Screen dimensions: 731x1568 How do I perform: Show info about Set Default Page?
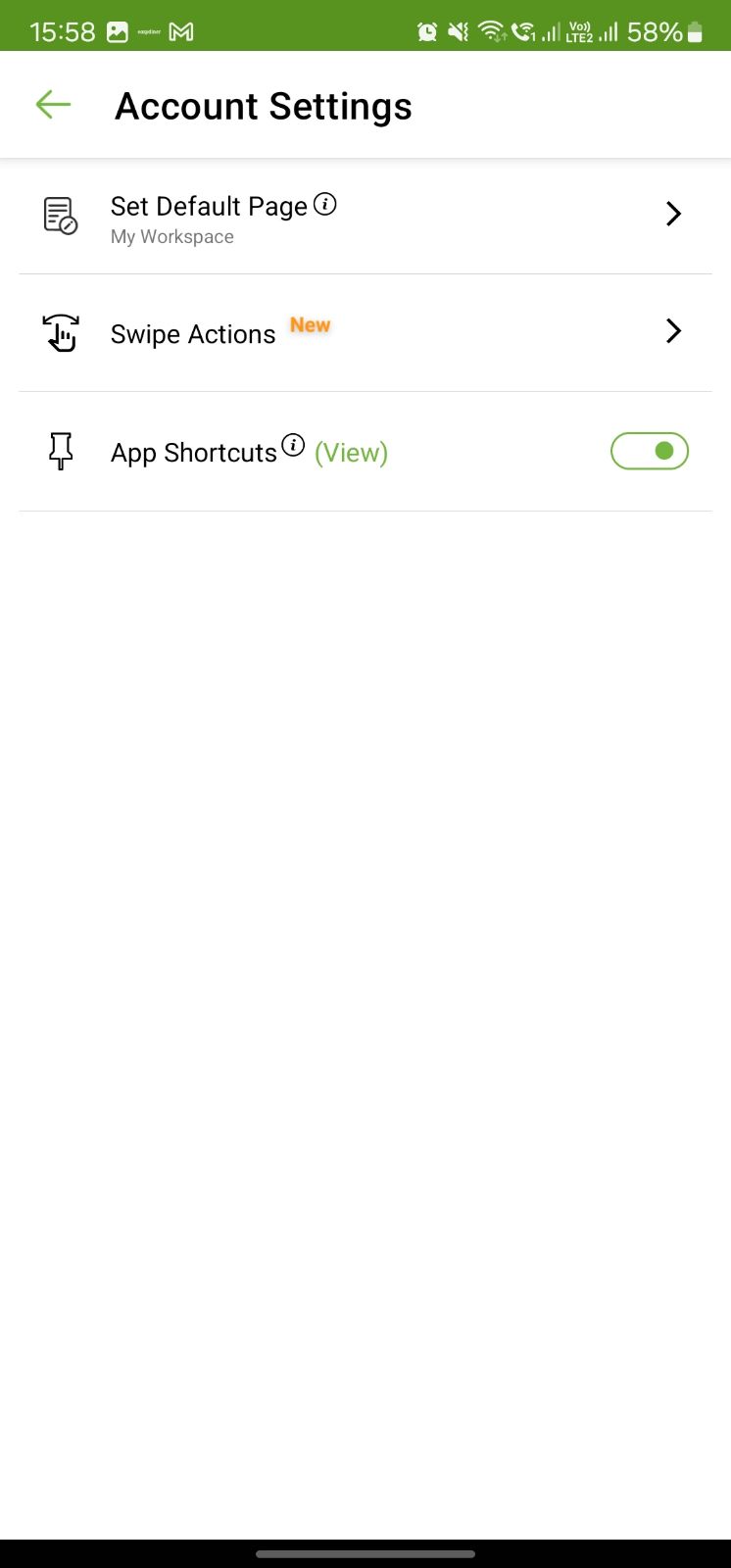[x=324, y=204]
